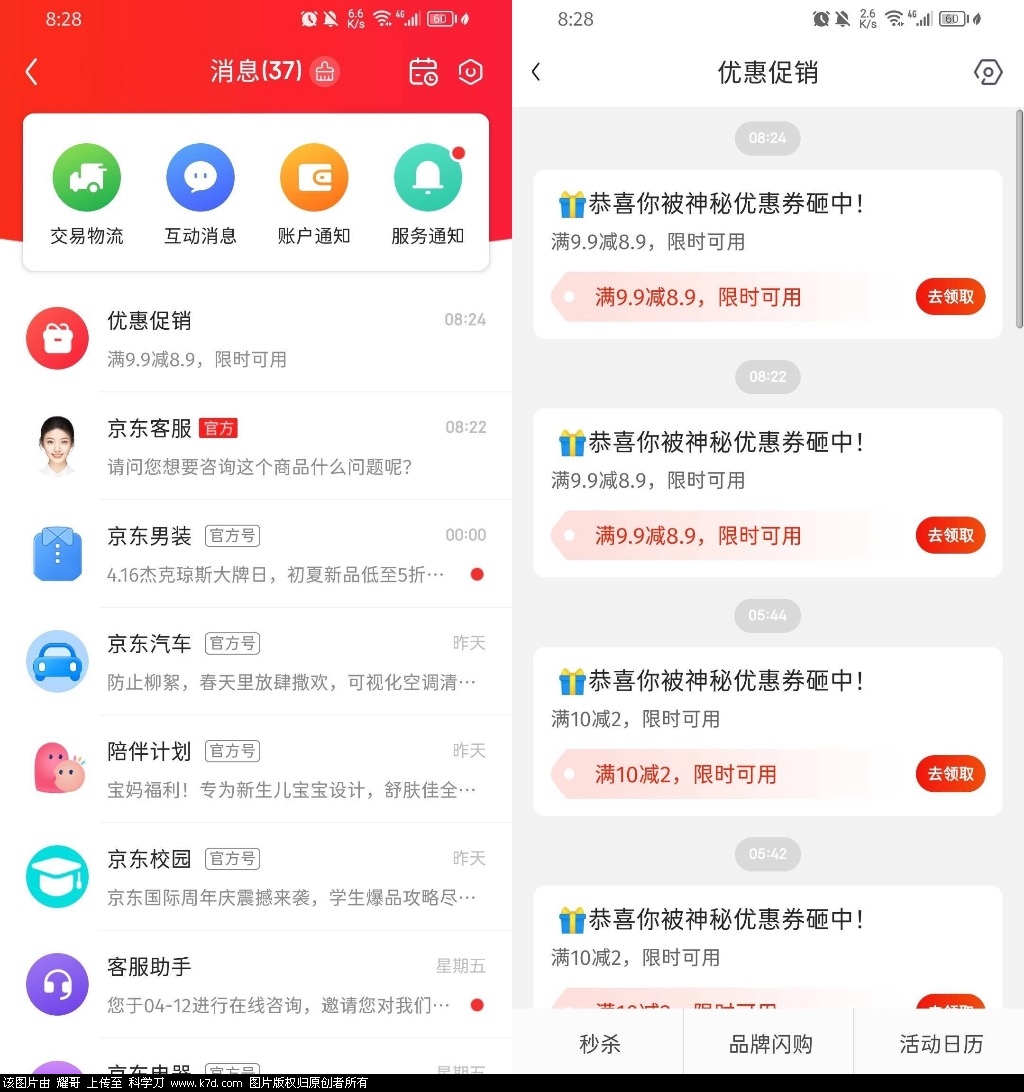The height and width of the screenshot is (1092, 1024).
Task: Open 活动日历 from the bottom bar
Action: tap(940, 1044)
